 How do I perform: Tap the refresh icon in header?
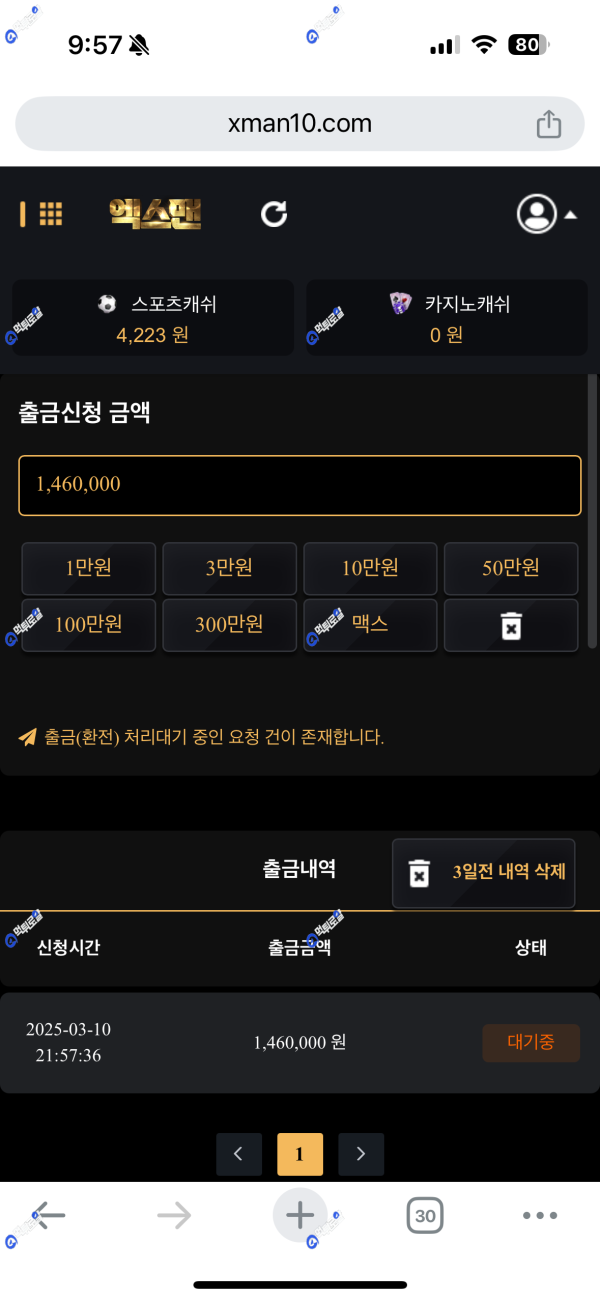274,214
